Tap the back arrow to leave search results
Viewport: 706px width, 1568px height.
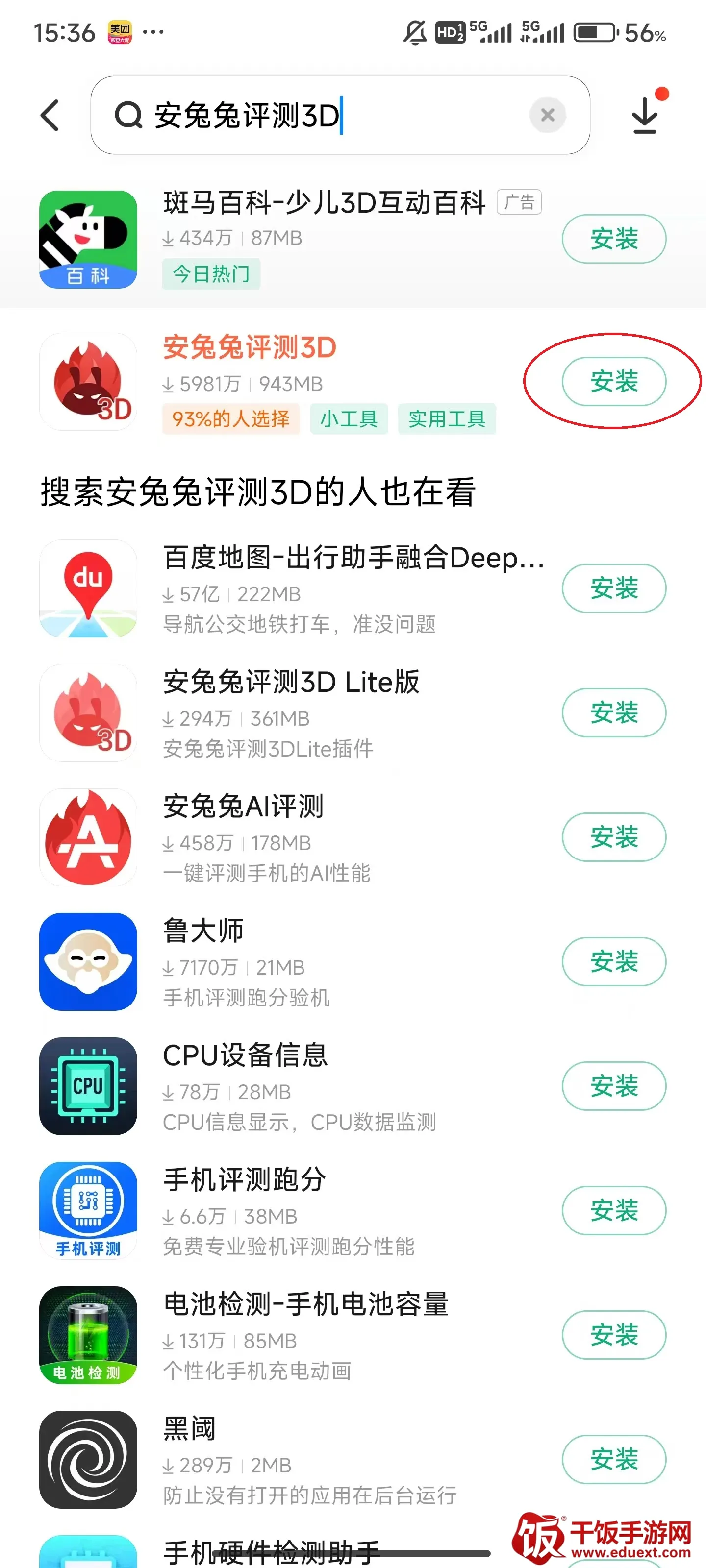(x=50, y=116)
